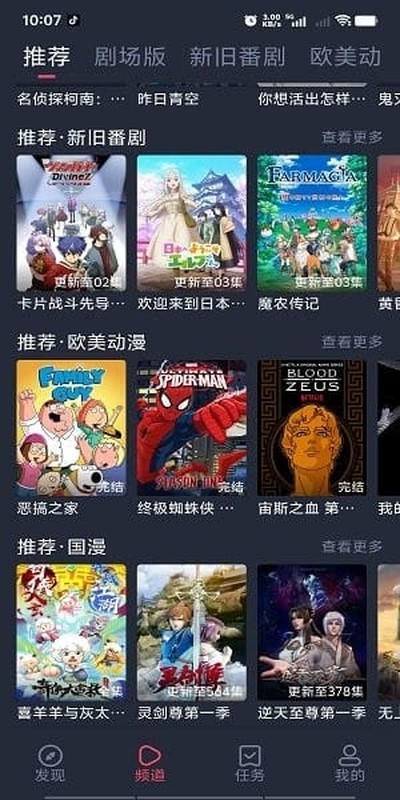The width and height of the screenshot is (400, 800).
Task: Open the 我的 profile tab
Action: point(350,764)
